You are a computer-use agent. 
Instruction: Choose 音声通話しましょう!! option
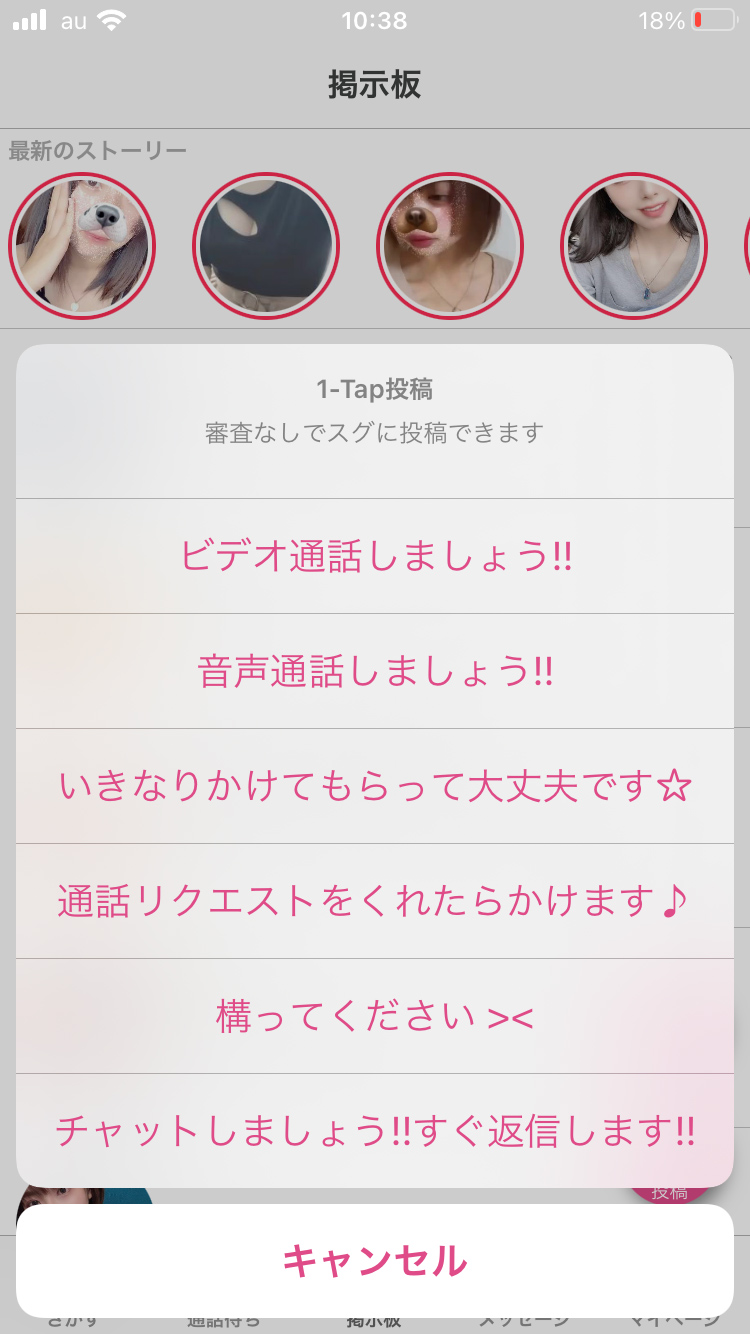375,671
